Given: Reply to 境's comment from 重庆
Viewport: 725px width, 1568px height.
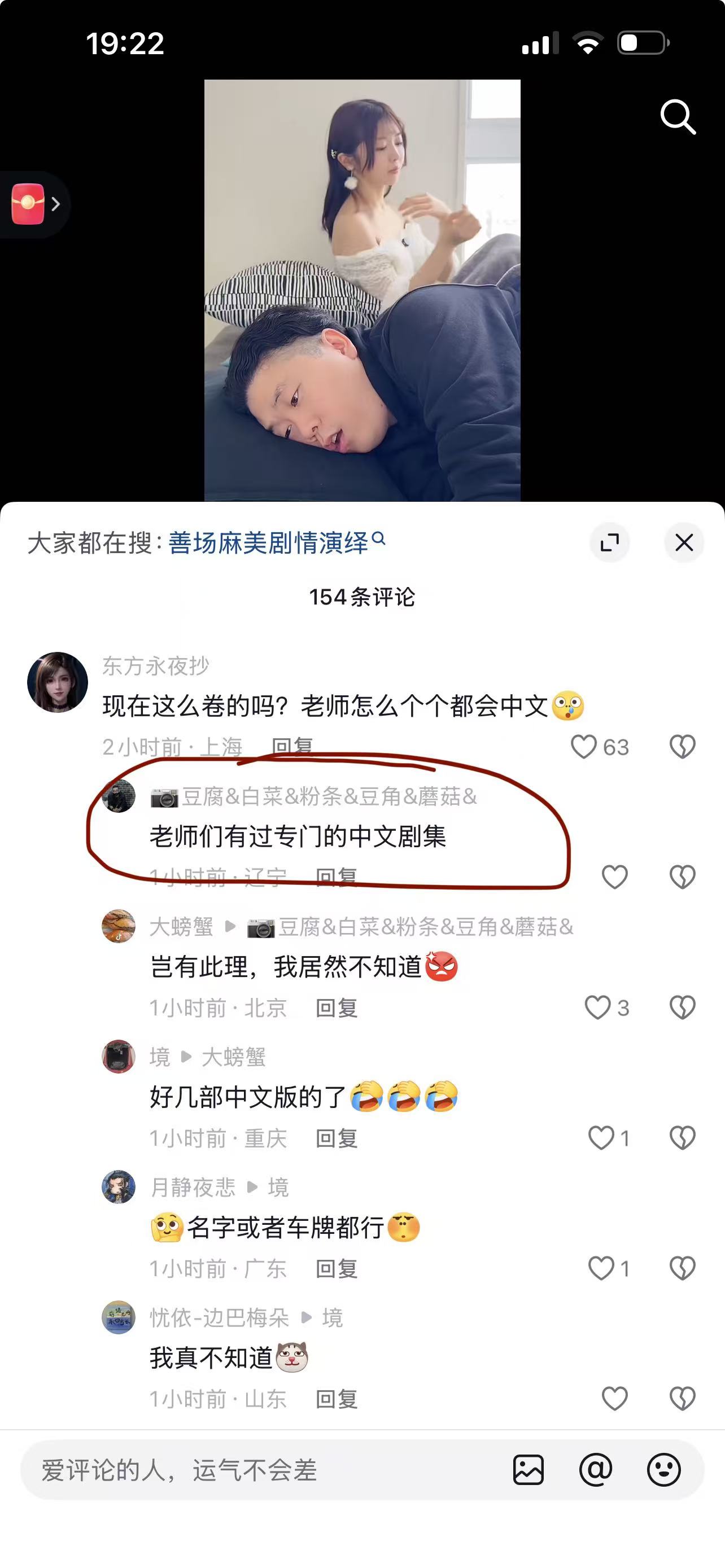Looking at the screenshot, I should [x=336, y=1138].
